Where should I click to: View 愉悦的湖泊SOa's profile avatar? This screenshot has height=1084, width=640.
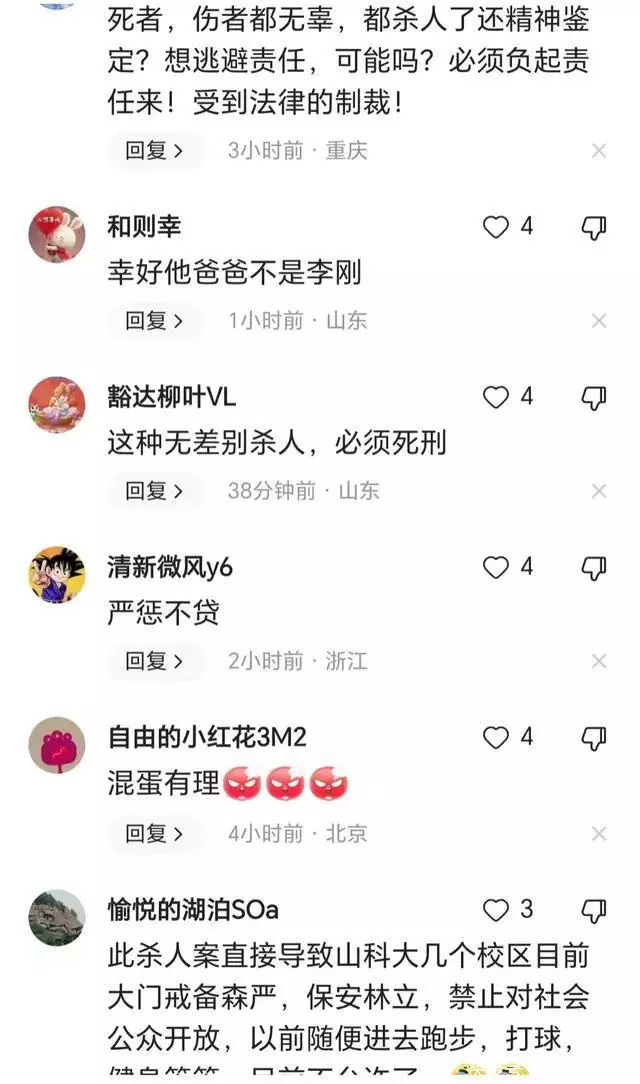[x=57, y=917]
